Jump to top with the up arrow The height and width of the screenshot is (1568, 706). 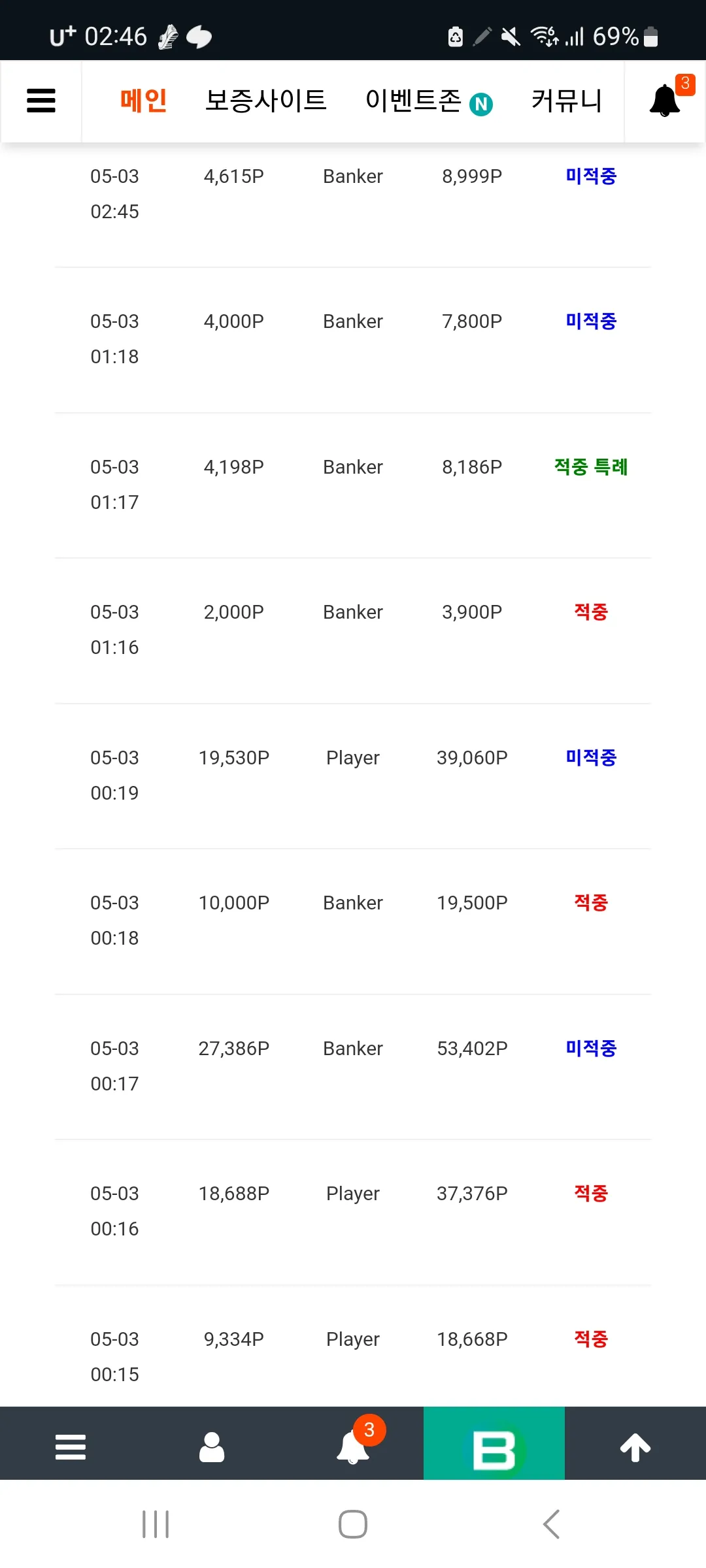635,1447
